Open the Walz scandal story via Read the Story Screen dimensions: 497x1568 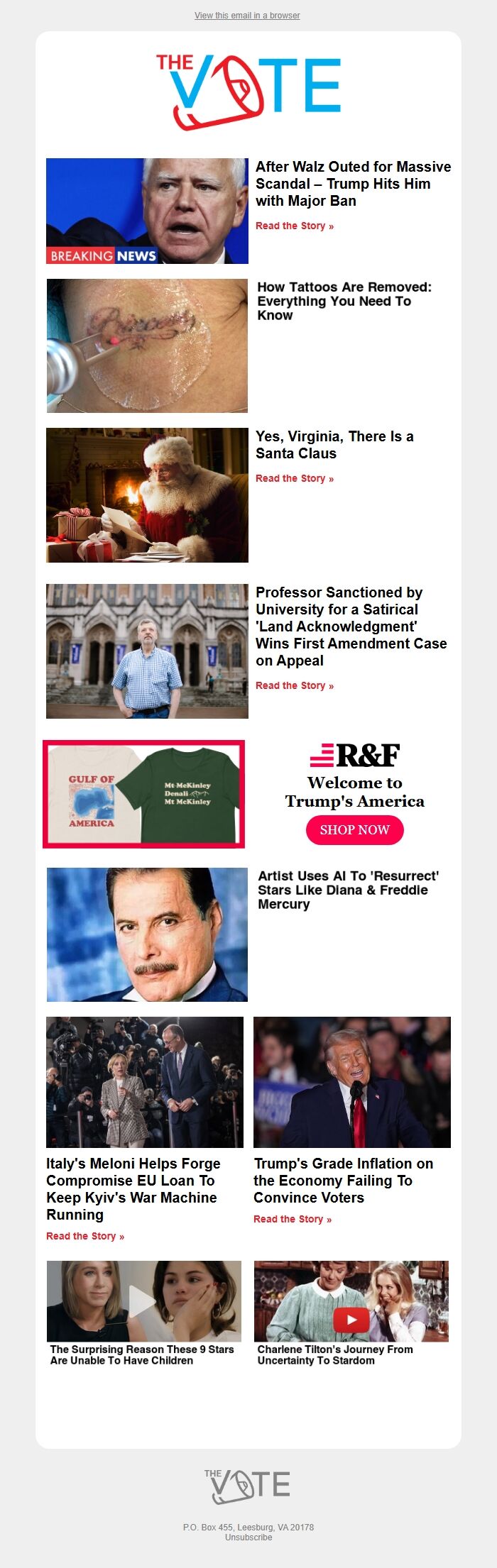[x=294, y=226]
